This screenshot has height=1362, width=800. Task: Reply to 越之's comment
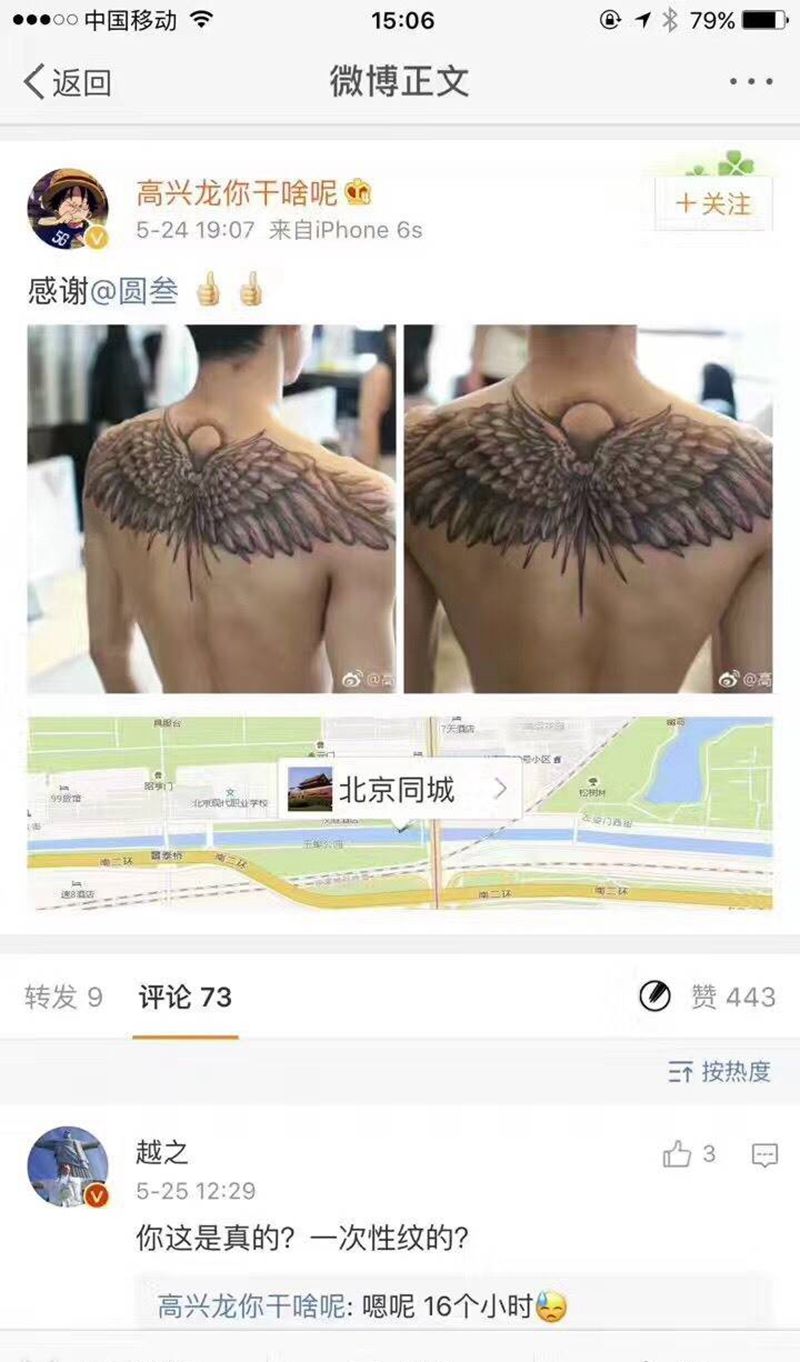[764, 1156]
